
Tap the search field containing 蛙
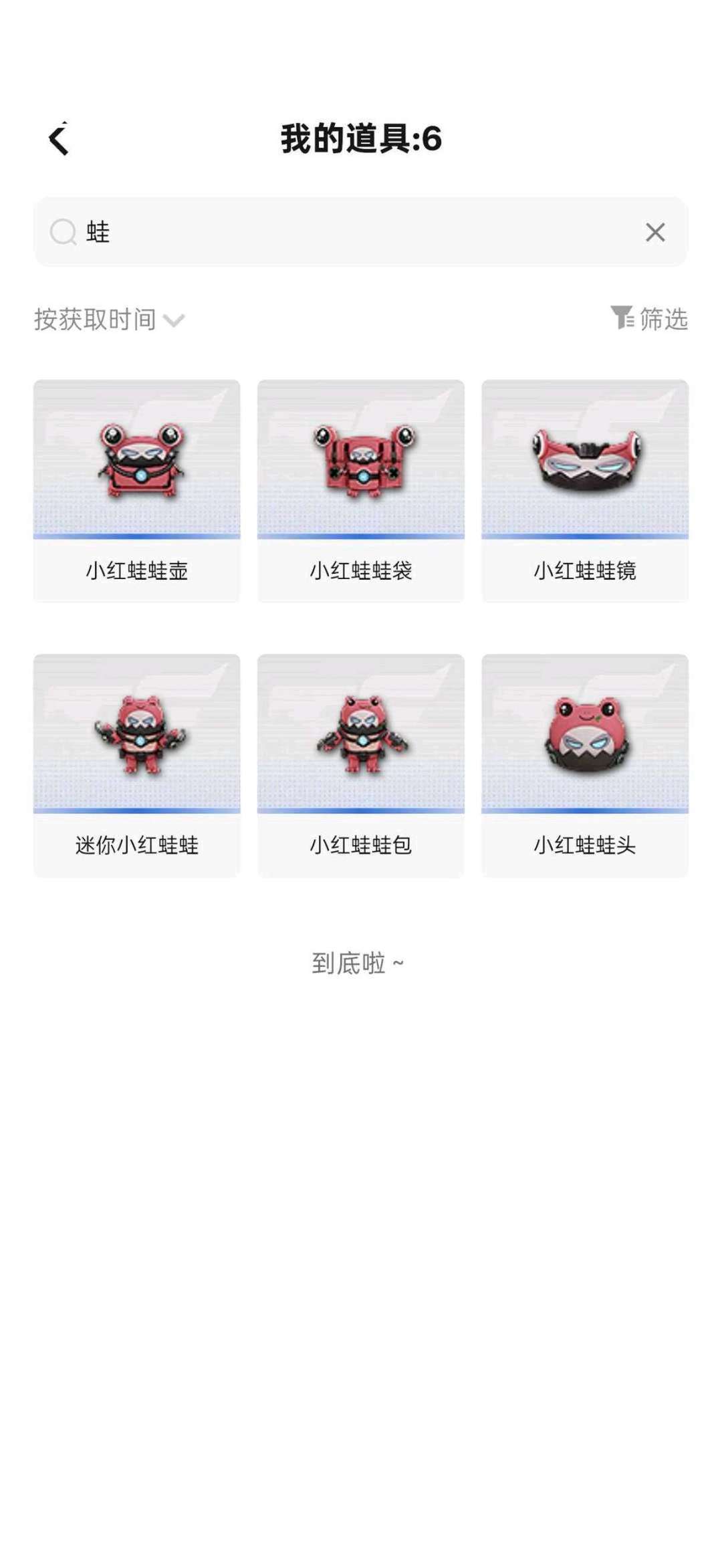click(x=348, y=232)
